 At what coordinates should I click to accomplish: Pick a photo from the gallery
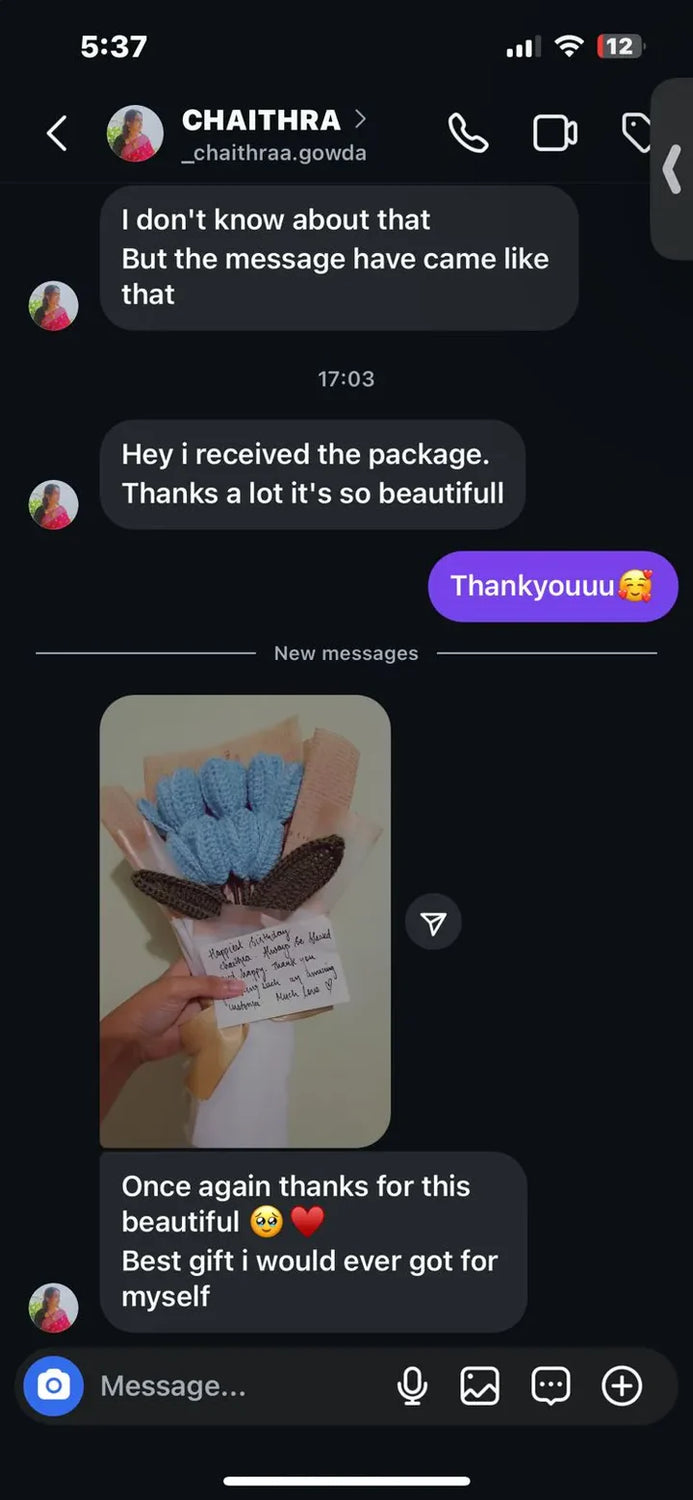click(480, 1386)
